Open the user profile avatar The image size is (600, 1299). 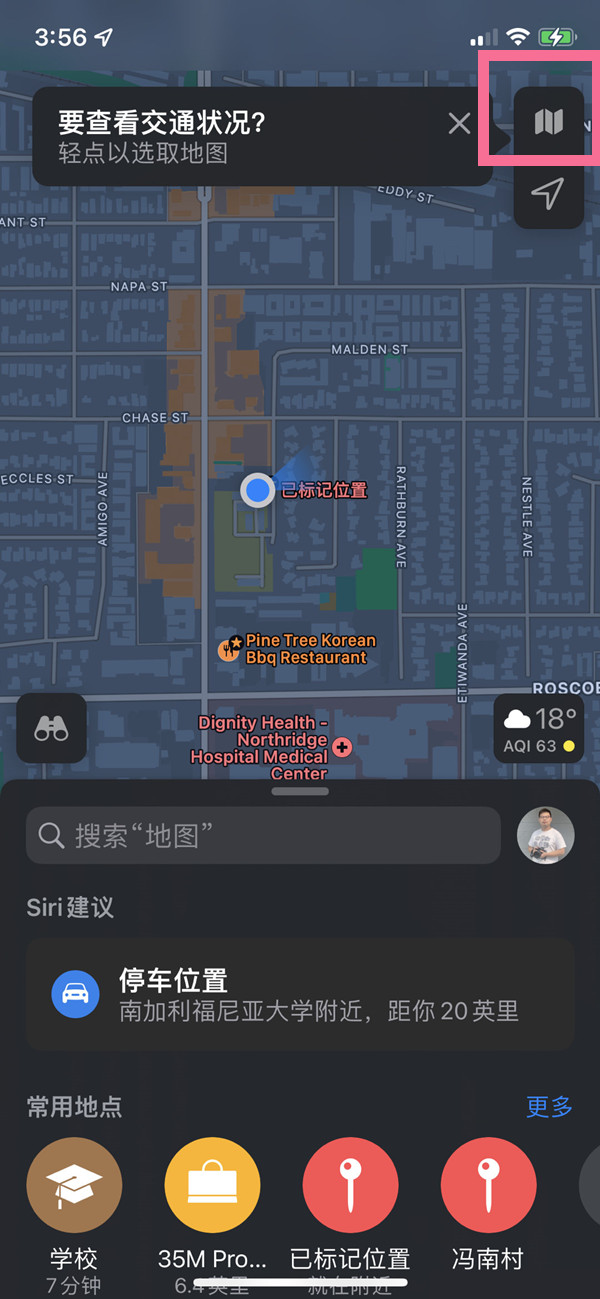click(545, 836)
